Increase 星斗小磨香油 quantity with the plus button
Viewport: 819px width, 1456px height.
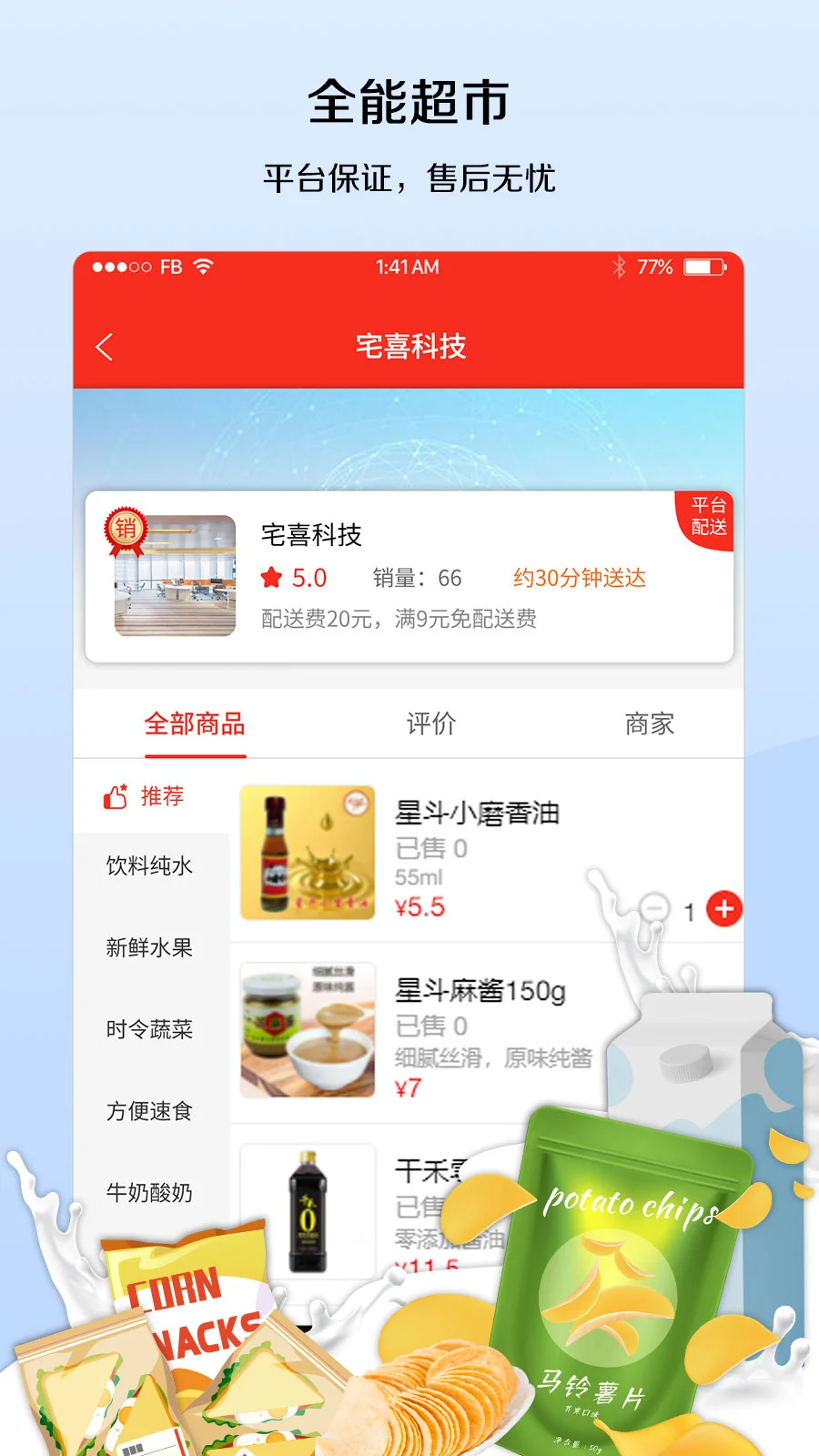coord(723,907)
